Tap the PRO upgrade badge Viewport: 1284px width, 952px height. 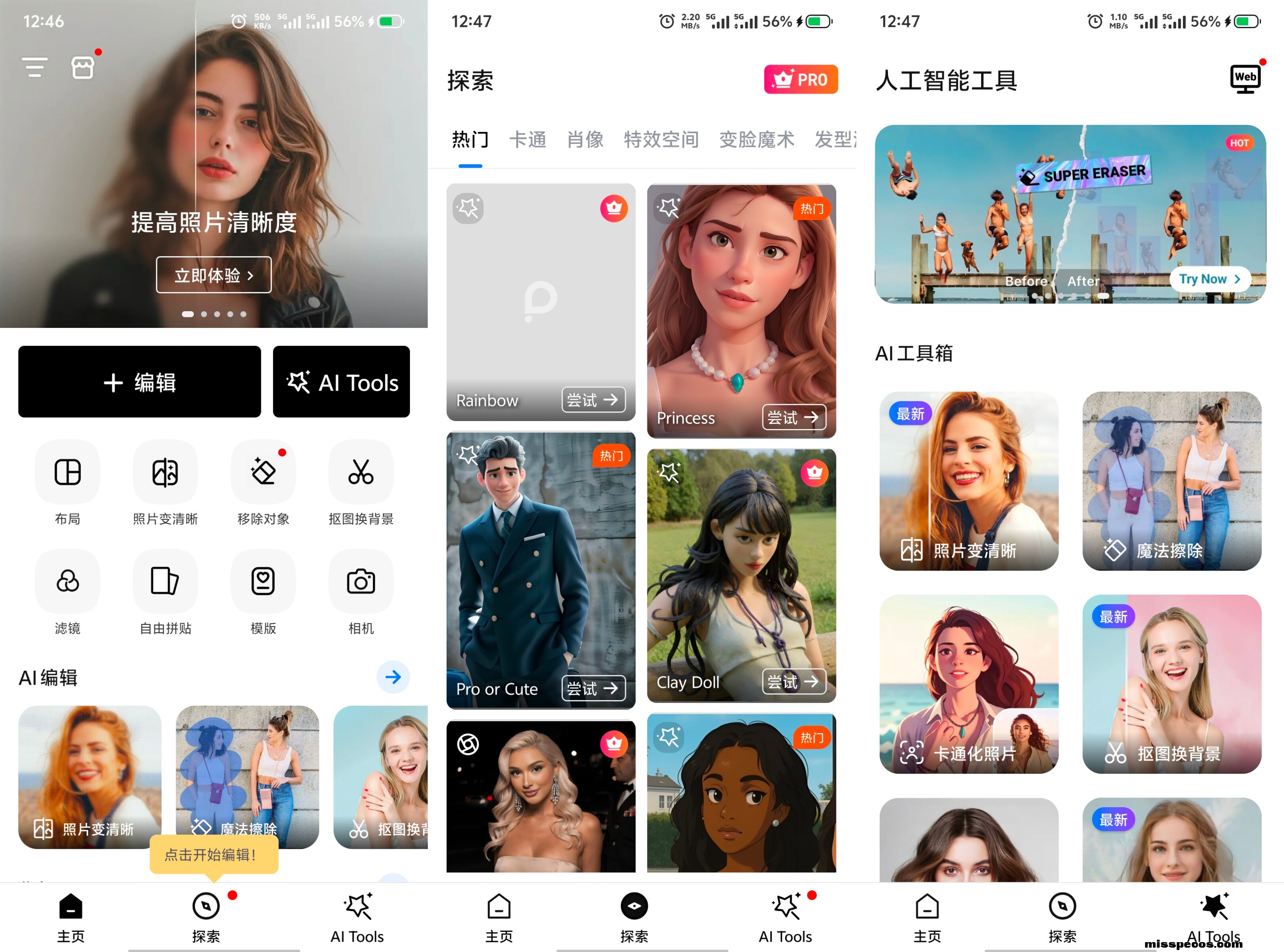(x=801, y=80)
